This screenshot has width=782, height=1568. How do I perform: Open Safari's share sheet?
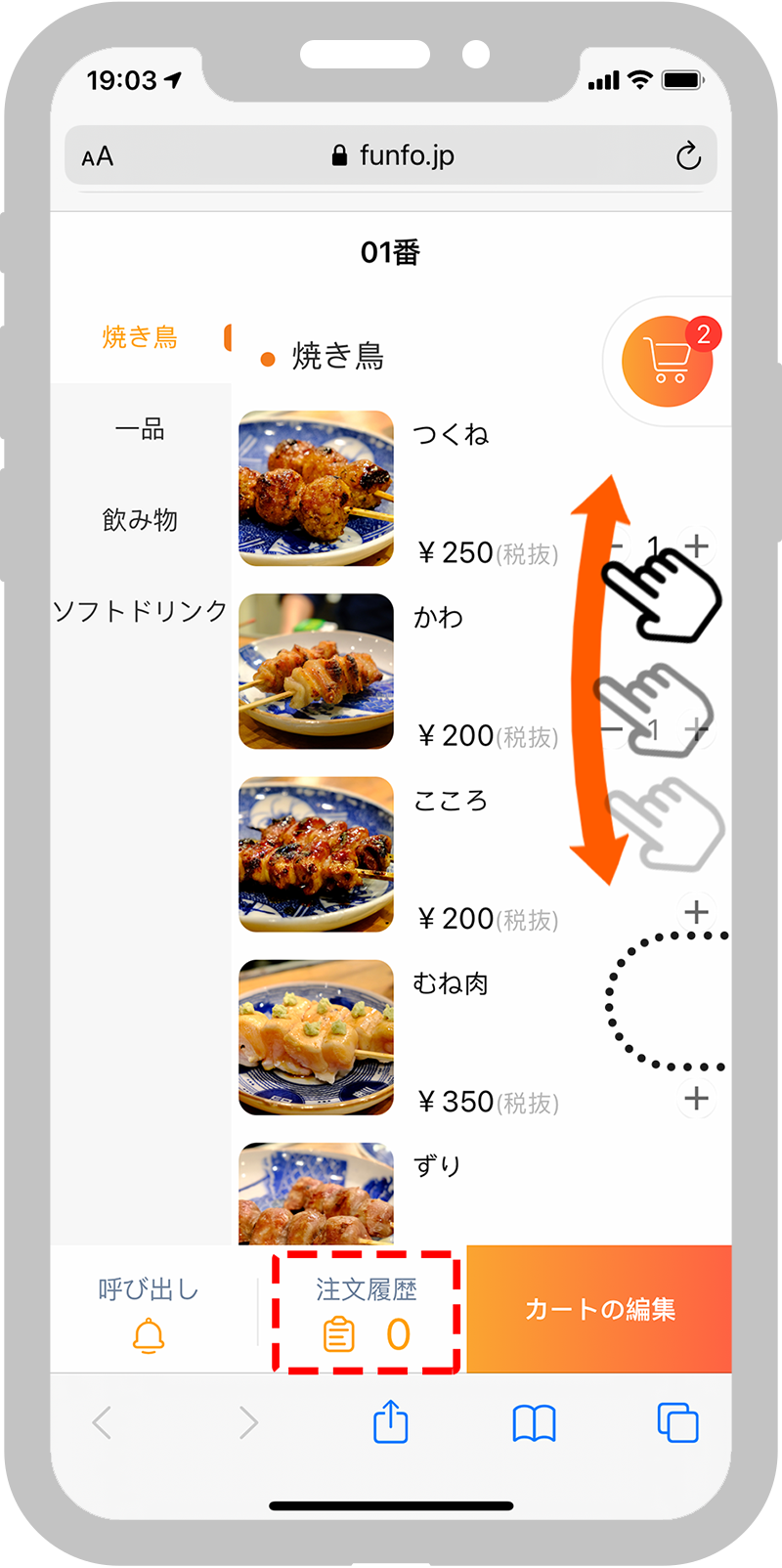391,1421
